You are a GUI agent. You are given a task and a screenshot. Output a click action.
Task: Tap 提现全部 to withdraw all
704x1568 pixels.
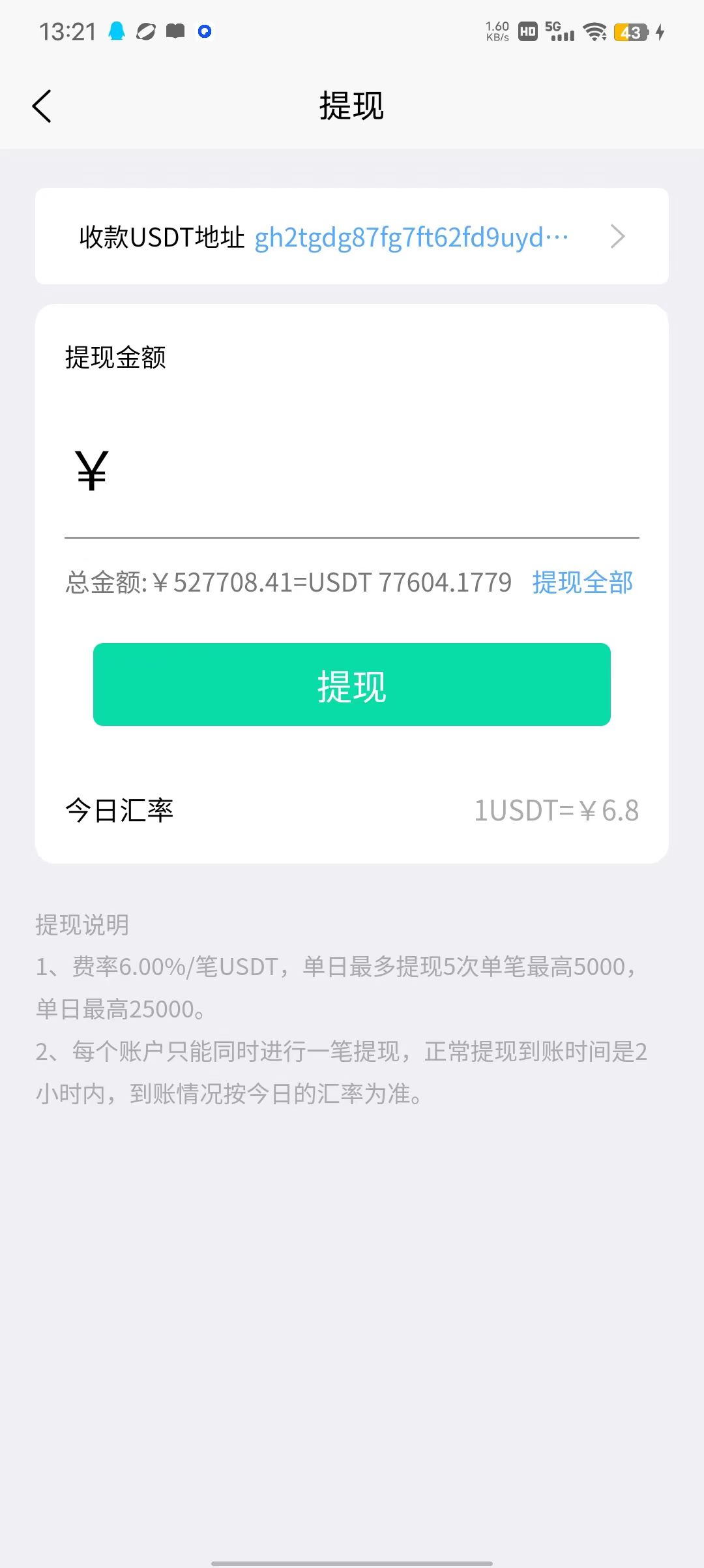582,582
